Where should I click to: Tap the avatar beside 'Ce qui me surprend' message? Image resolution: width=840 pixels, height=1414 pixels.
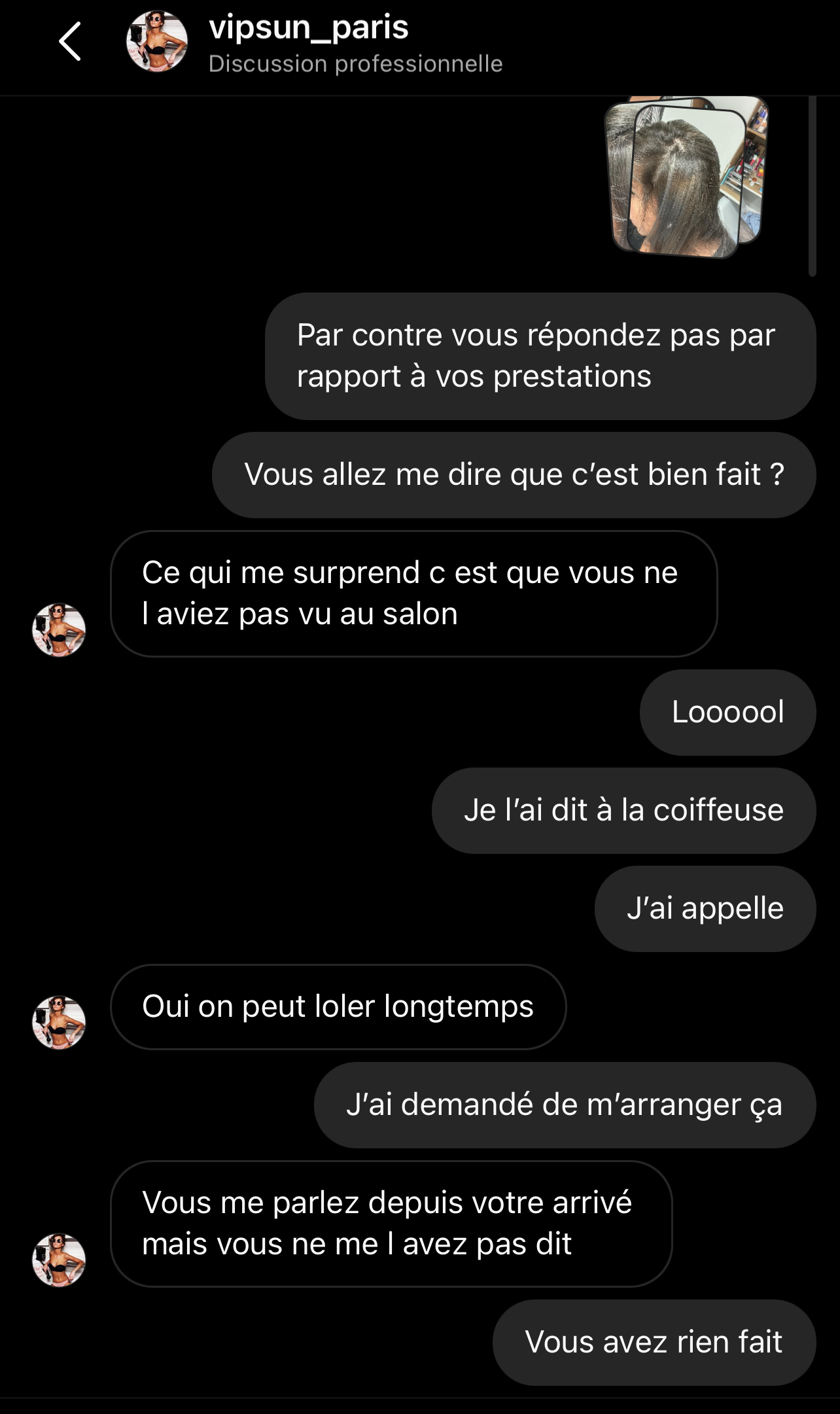point(59,629)
